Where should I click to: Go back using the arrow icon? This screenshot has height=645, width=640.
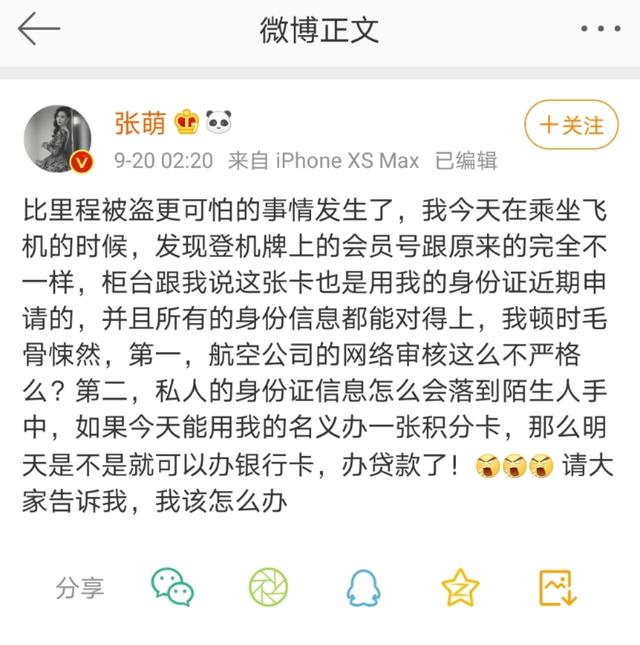coord(39,29)
